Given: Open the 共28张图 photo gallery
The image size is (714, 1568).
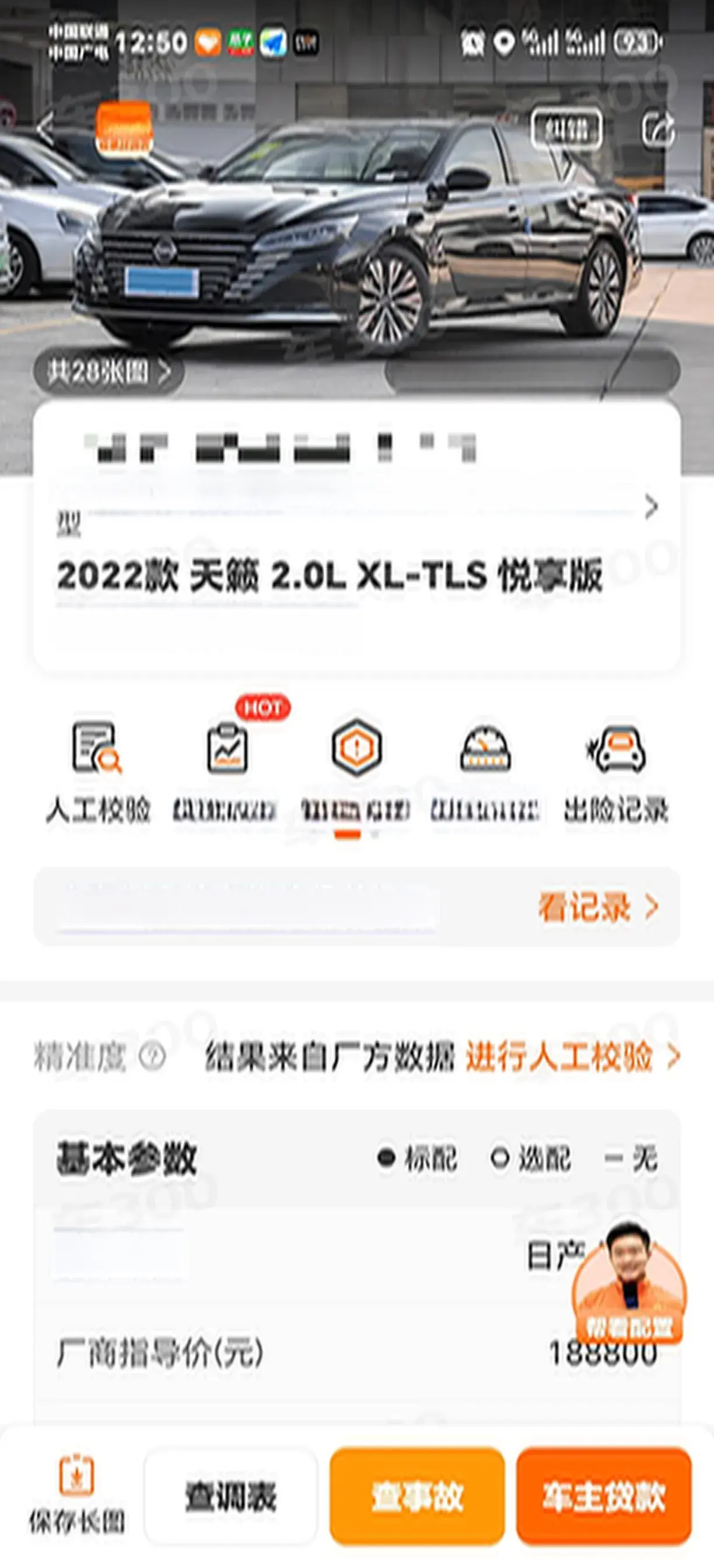Looking at the screenshot, I should 108,372.
